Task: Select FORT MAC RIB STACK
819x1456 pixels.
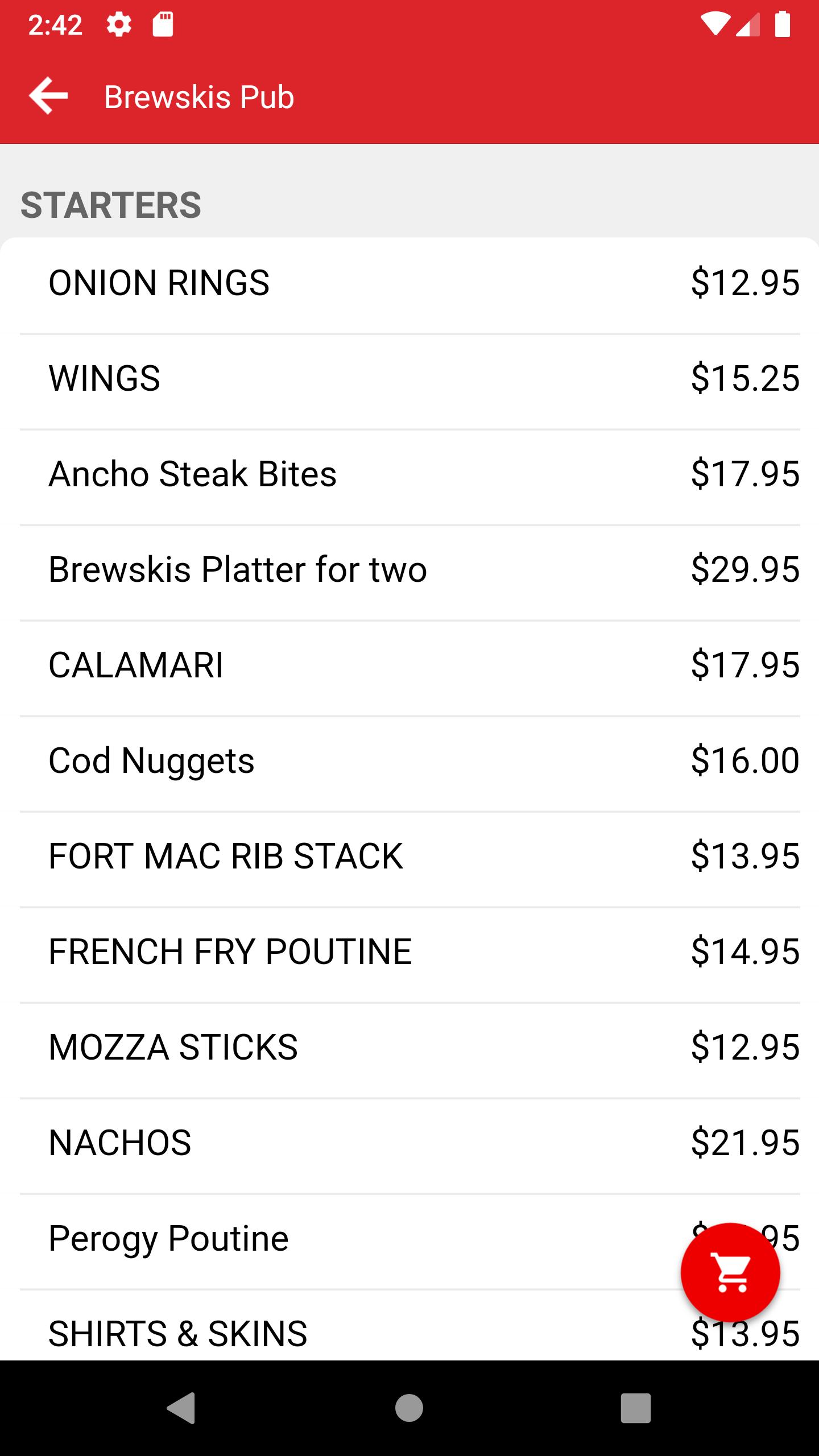Action: (x=409, y=857)
